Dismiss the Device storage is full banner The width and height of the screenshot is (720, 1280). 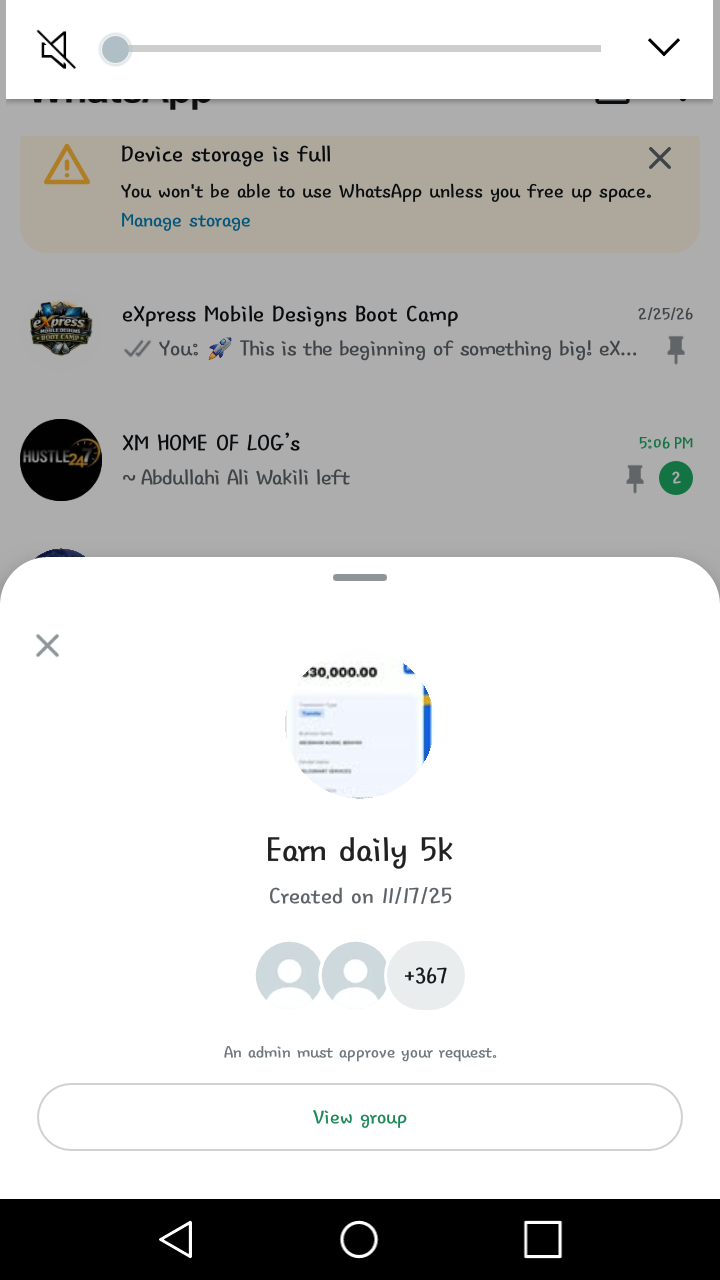coord(659,158)
